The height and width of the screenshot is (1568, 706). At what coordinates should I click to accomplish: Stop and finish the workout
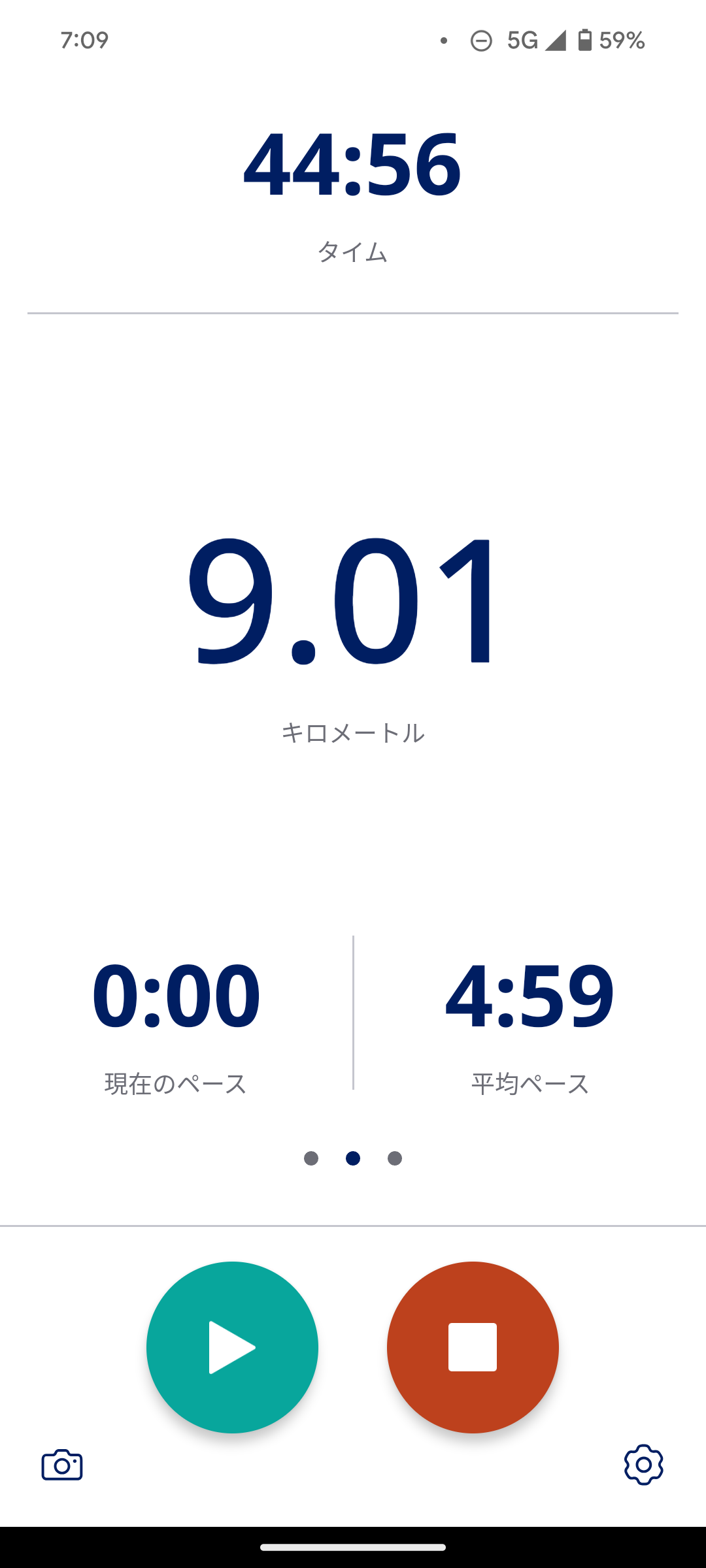coord(473,1347)
